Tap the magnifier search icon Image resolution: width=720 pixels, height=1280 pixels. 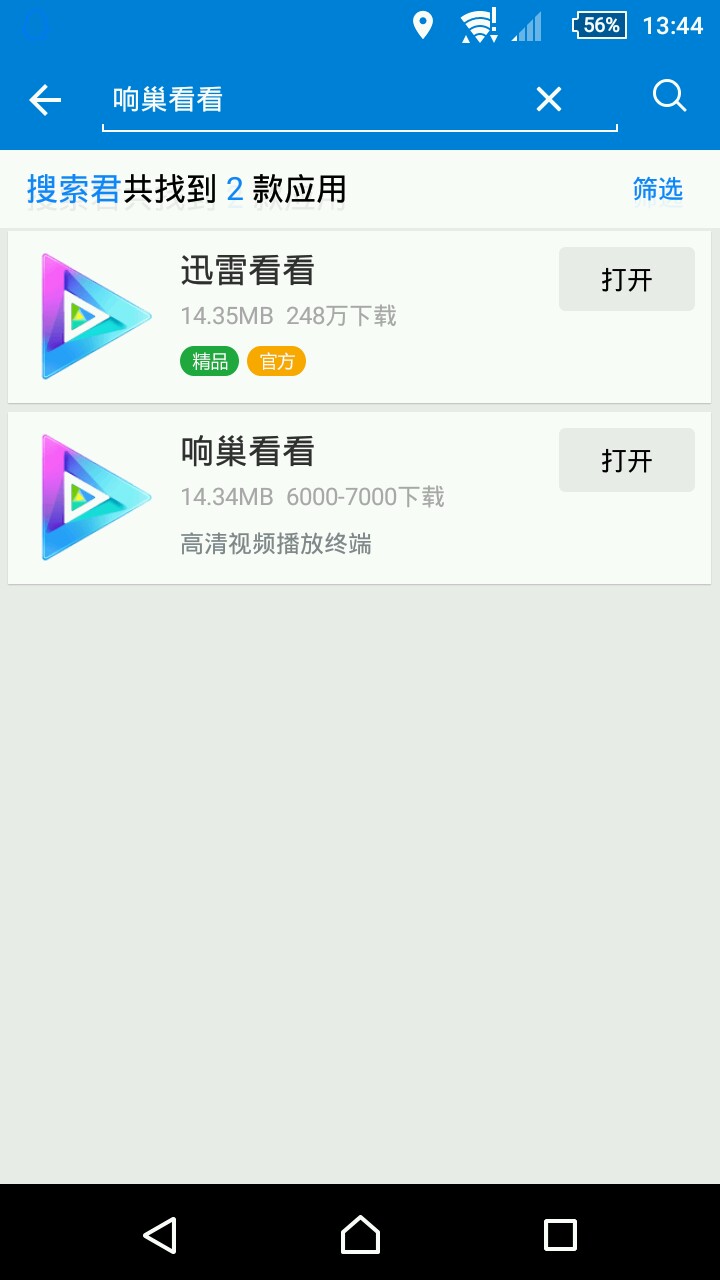669,97
